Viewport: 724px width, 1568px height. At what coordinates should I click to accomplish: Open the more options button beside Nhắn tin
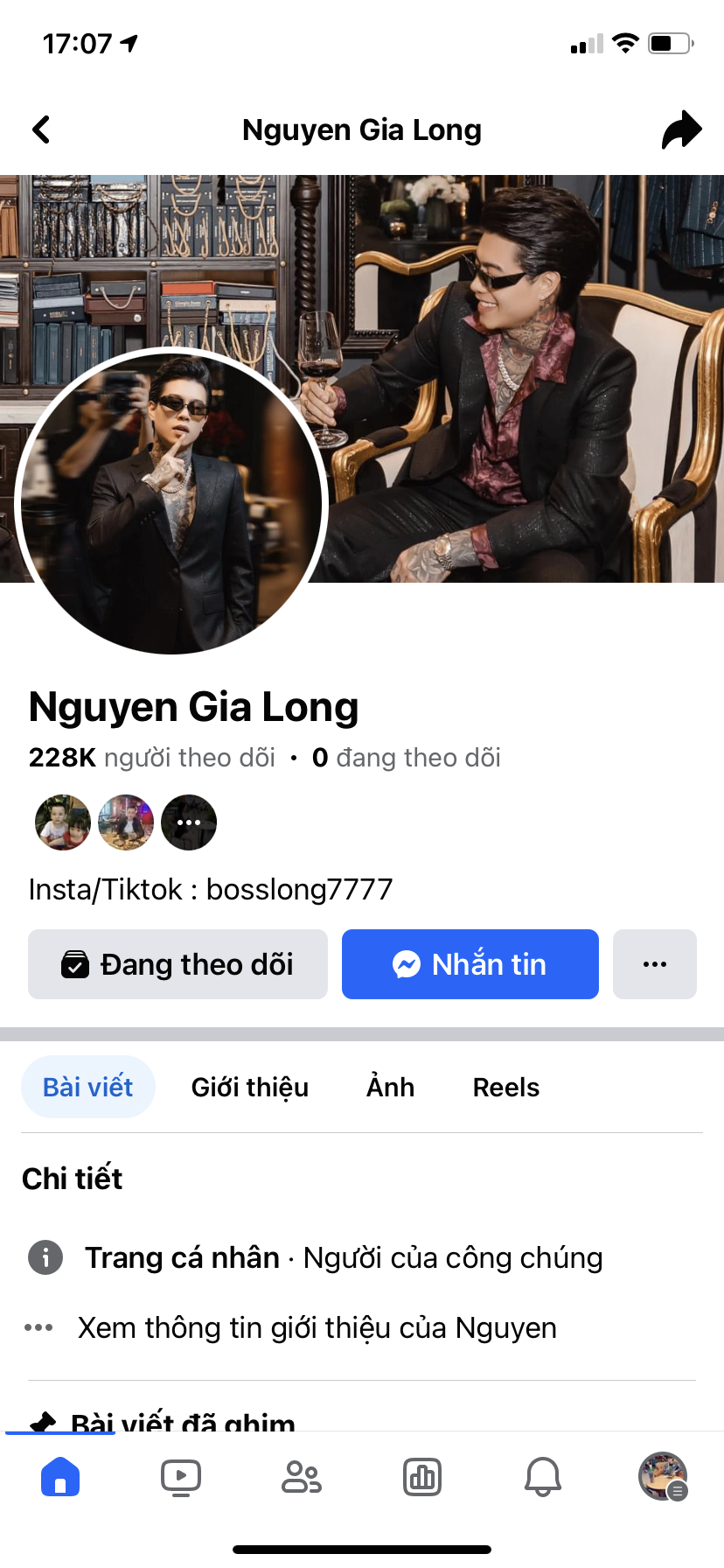[654, 964]
